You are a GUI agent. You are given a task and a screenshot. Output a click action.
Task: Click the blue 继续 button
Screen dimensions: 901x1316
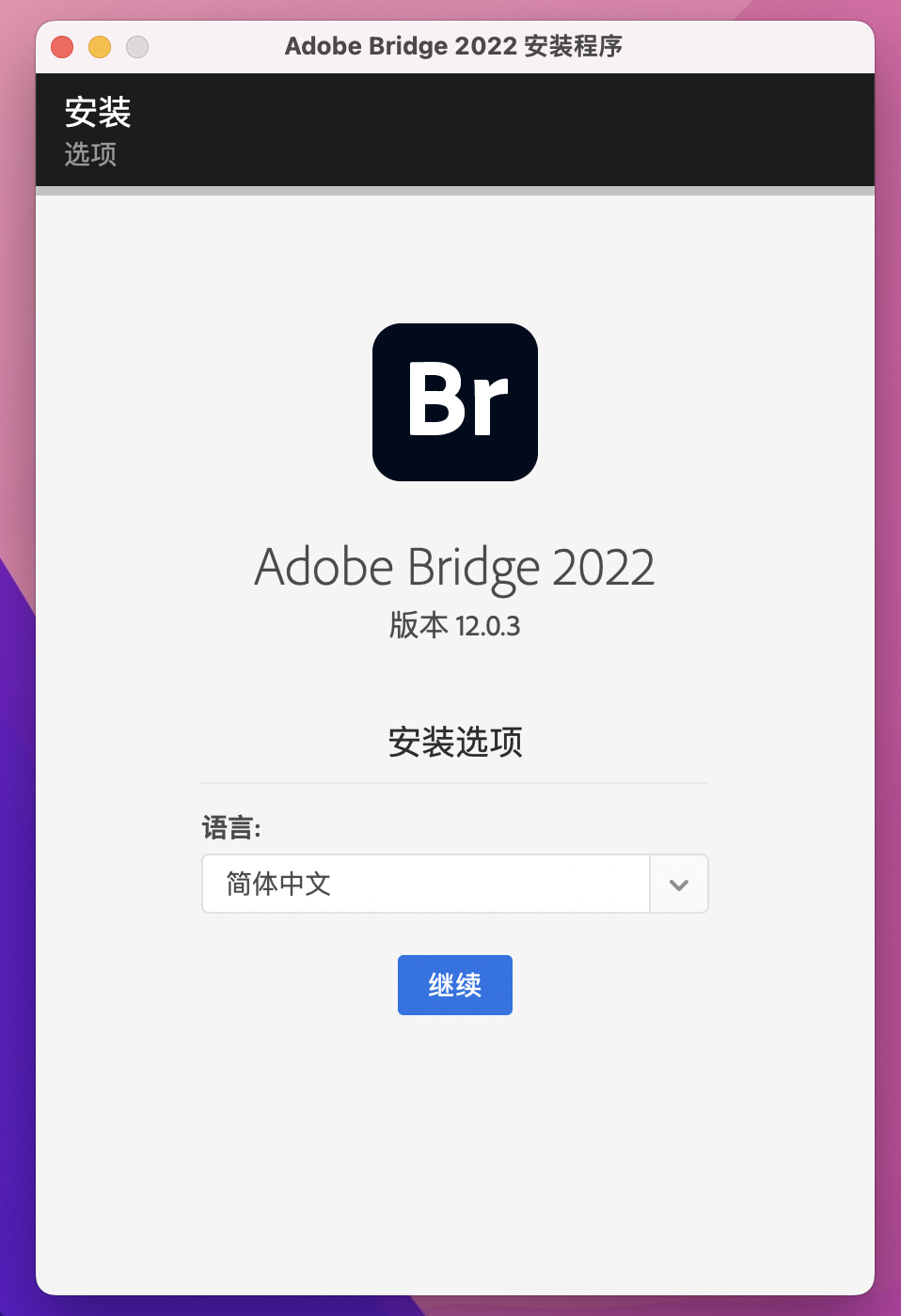(x=454, y=984)
